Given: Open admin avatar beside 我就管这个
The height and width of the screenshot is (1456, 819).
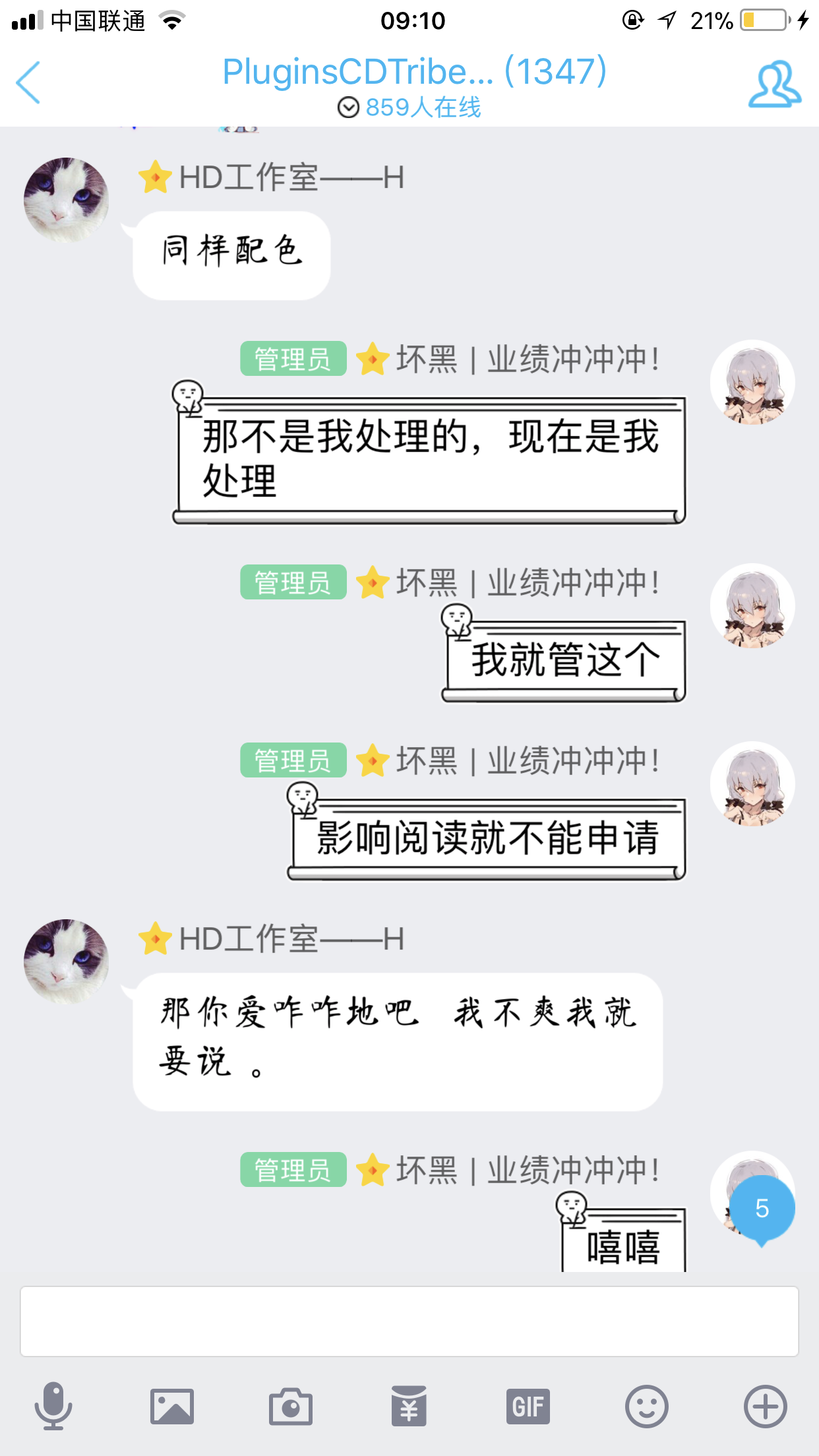Looking at the screenshot, I should [x=752, y=606].
